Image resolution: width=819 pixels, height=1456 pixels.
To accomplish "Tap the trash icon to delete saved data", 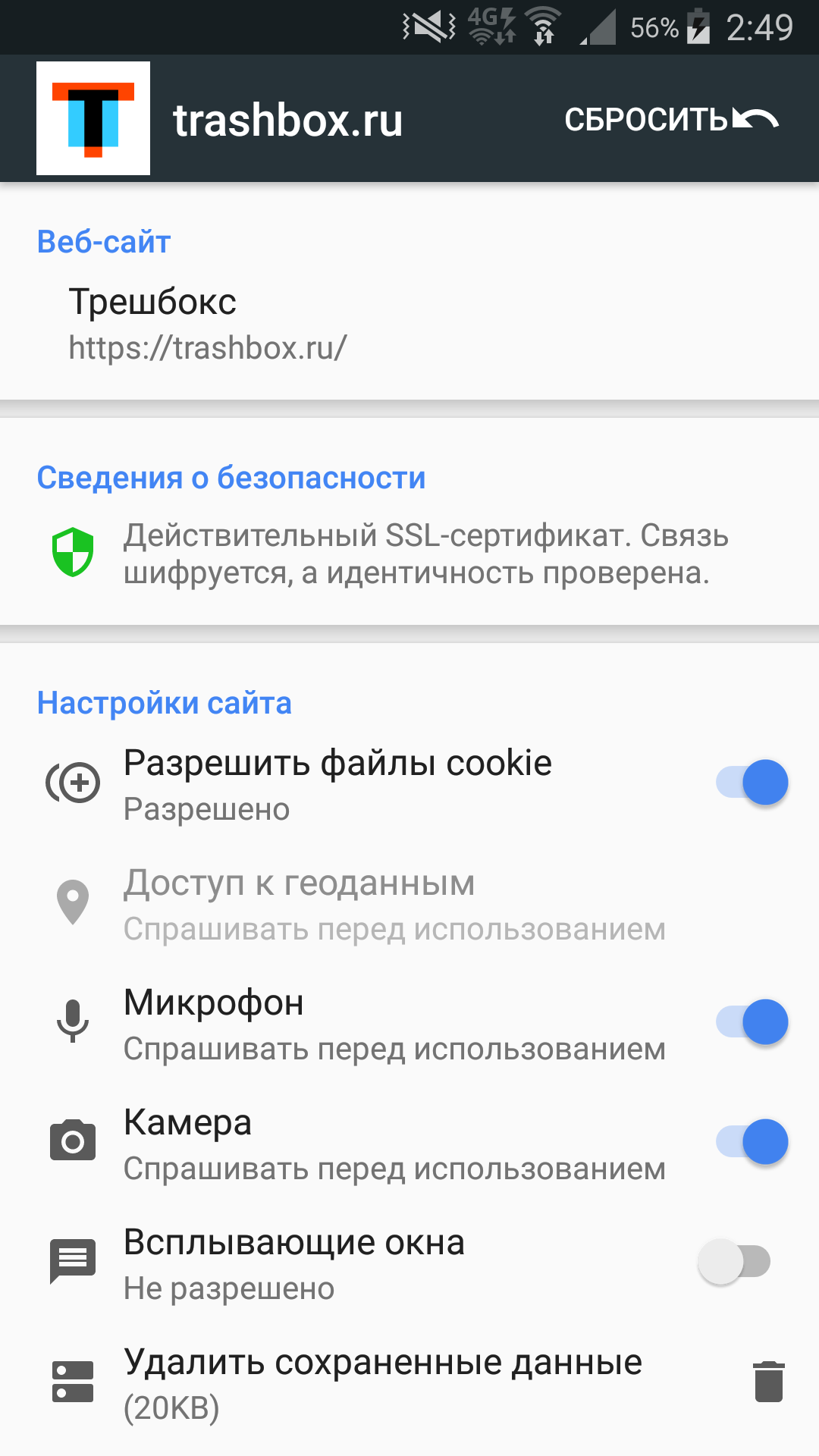I will [x=768, y=1381].
